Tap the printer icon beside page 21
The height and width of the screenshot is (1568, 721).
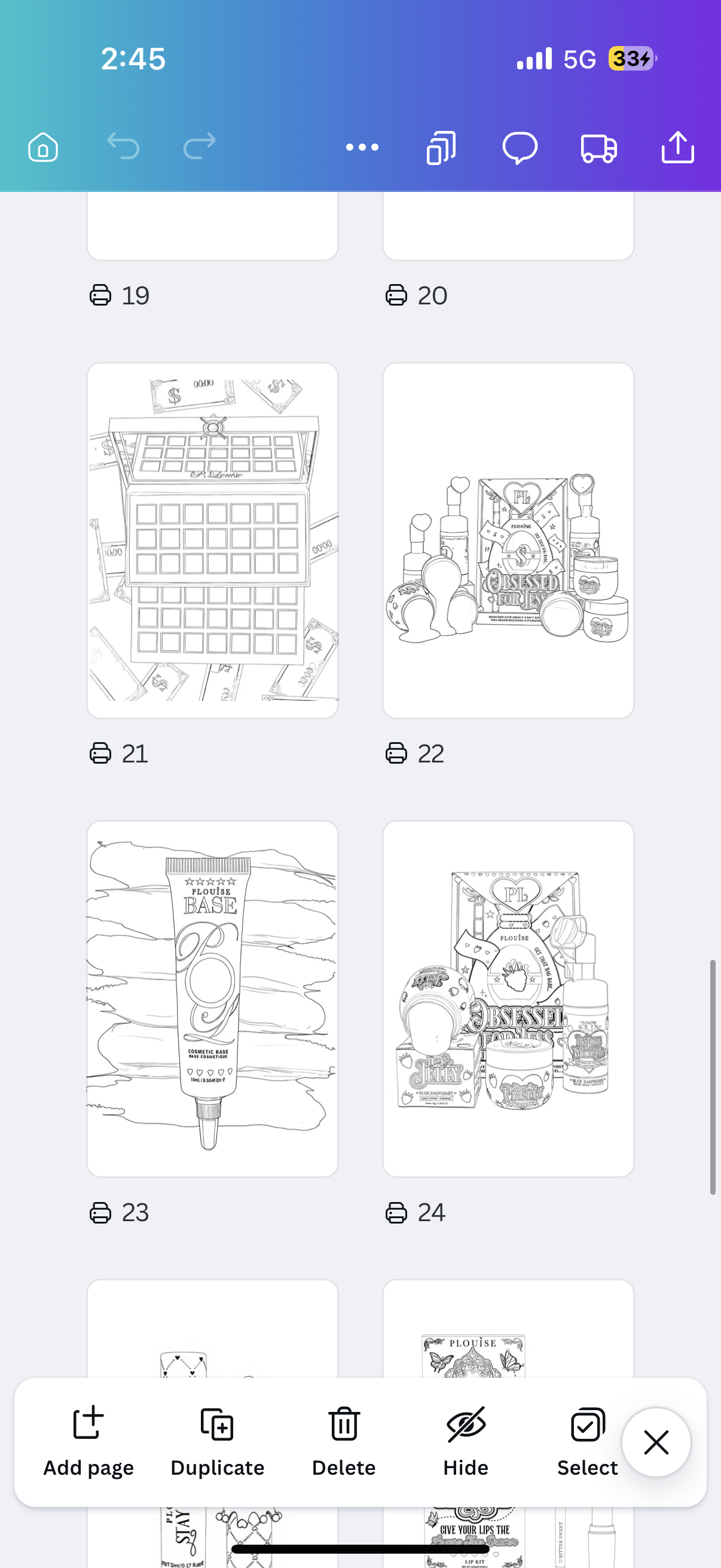(x=100, y=754)
